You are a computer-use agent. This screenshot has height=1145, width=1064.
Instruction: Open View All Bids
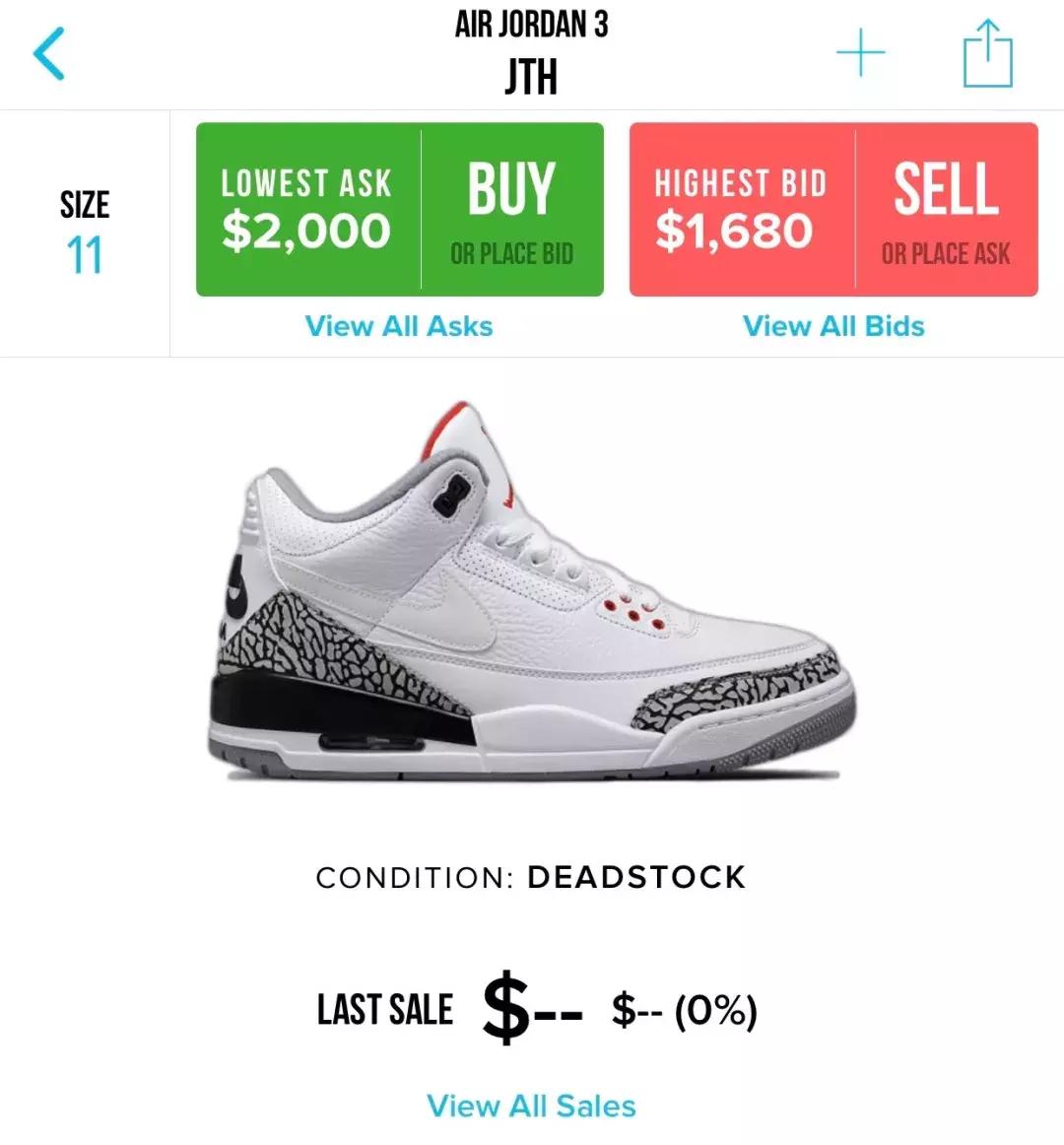[833, 326]
